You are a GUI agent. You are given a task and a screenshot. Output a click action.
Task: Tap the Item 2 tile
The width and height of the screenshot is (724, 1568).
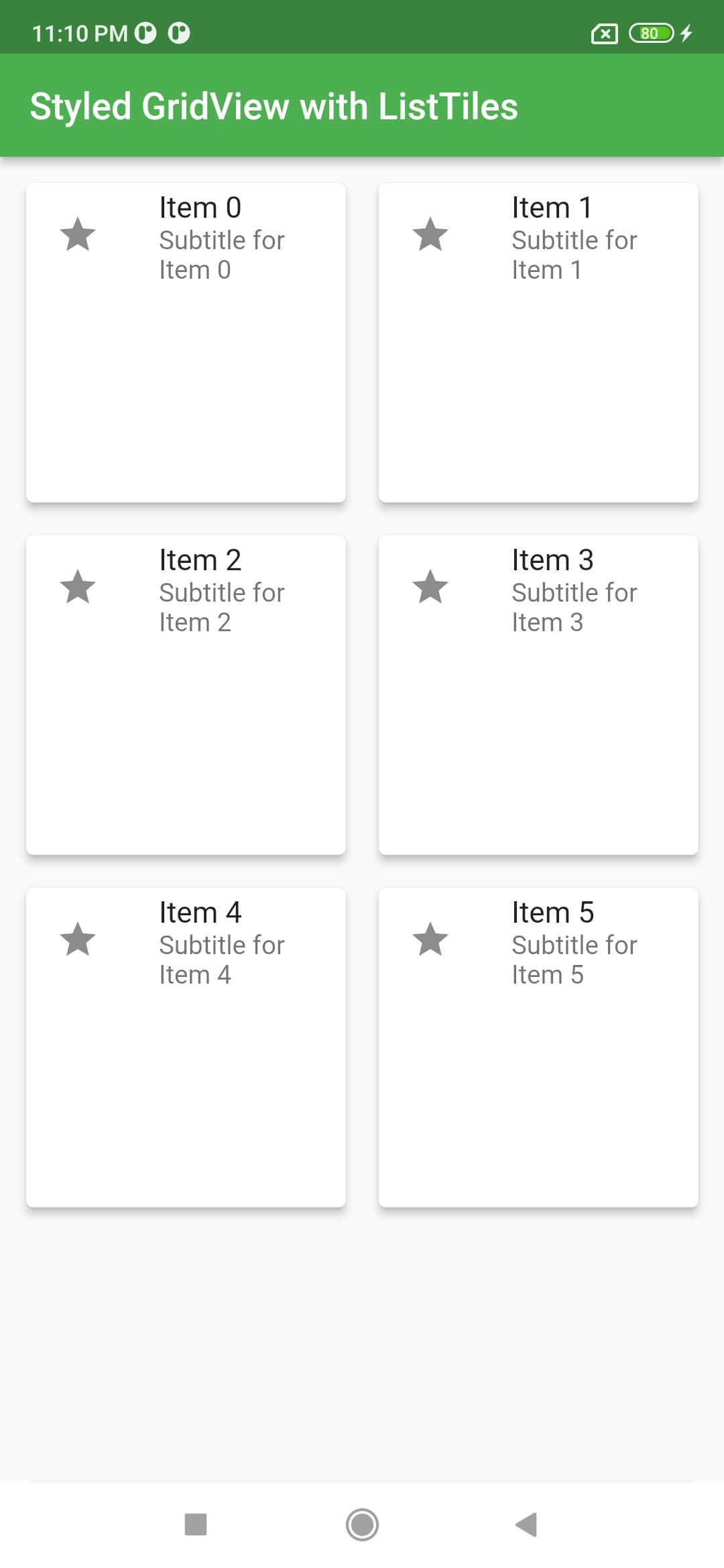tap(186, 694)
